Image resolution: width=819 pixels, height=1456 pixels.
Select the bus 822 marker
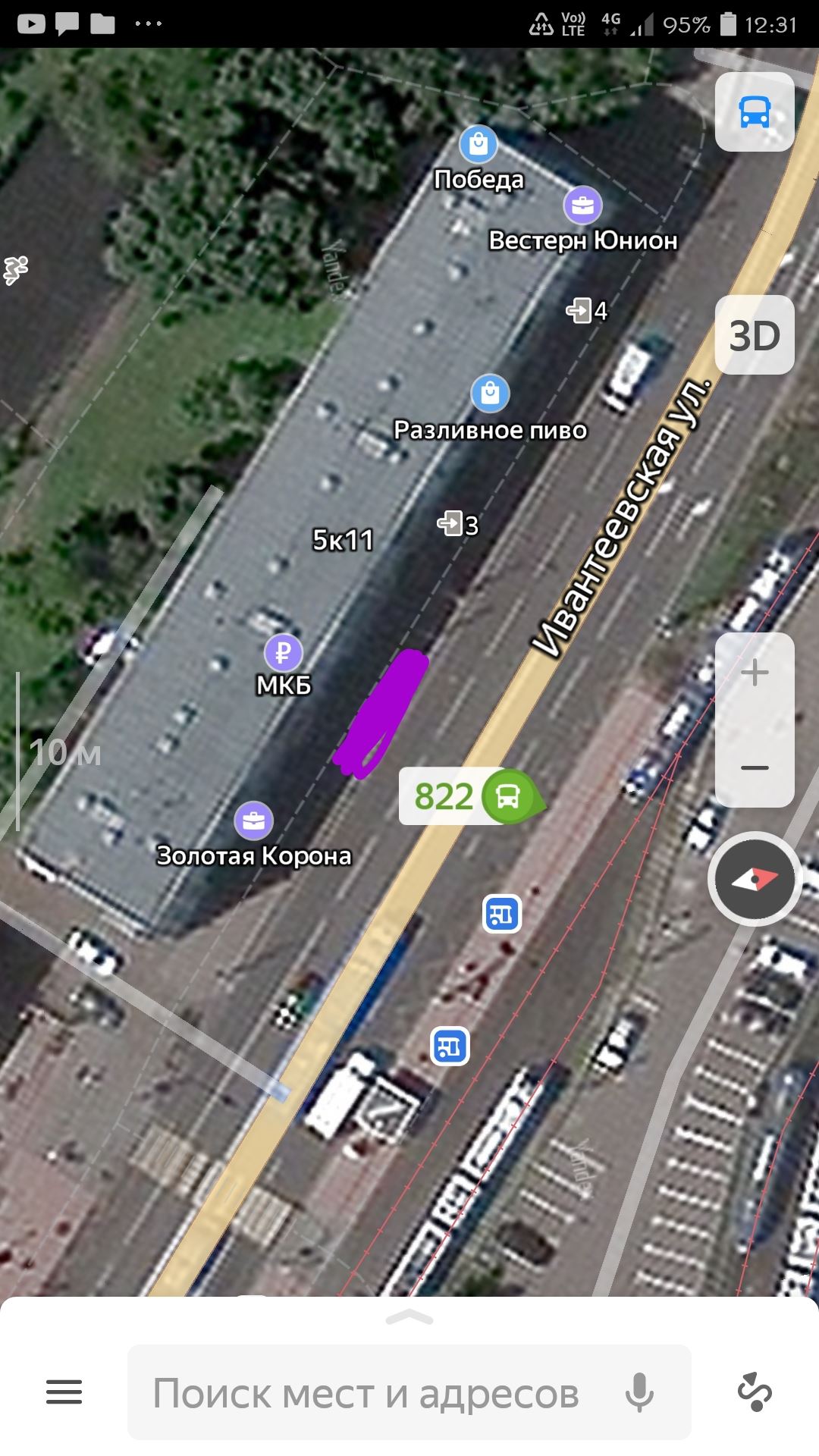point(472,796)
